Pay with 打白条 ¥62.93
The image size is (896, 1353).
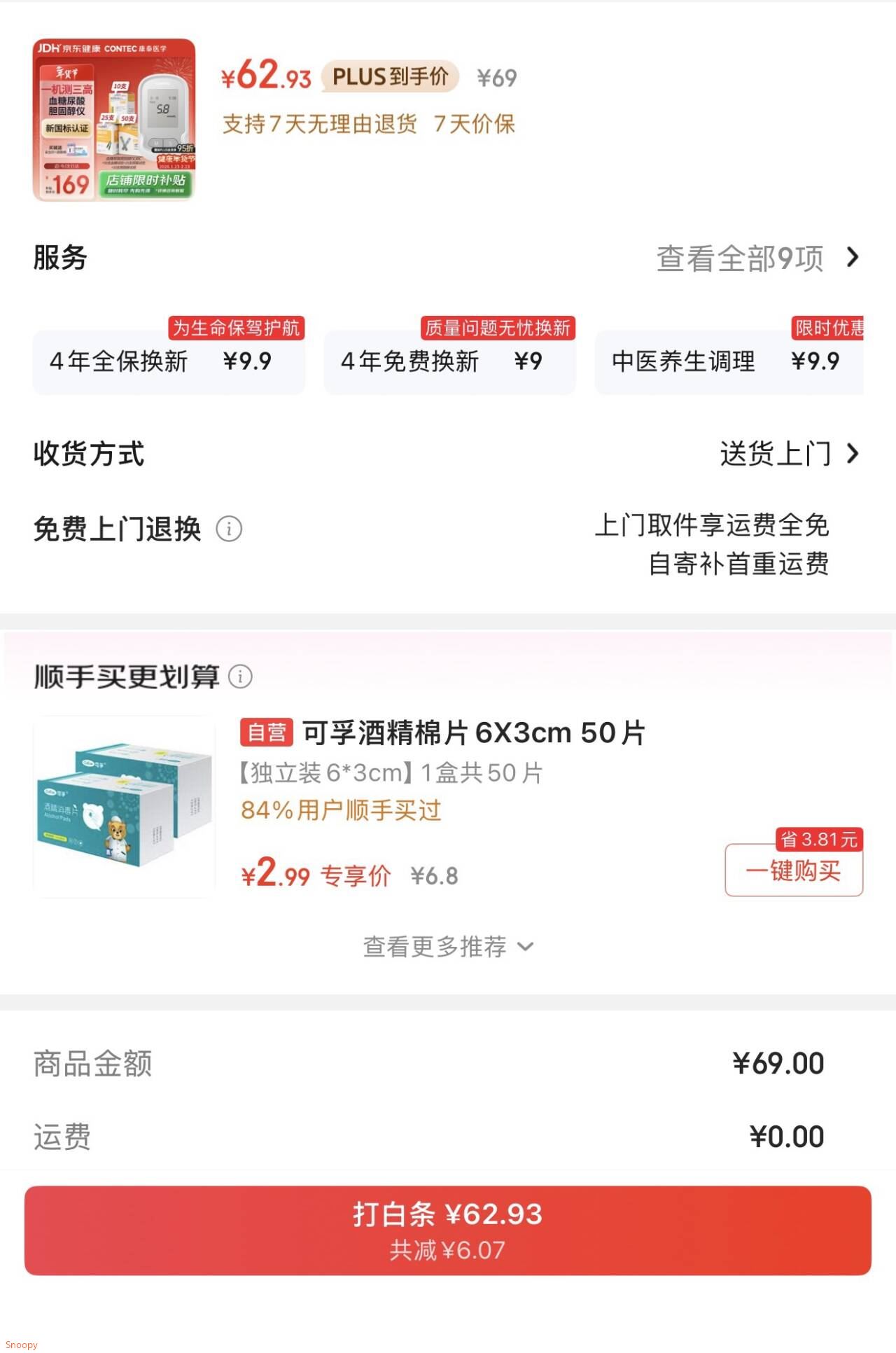(x=448, y=1230)
